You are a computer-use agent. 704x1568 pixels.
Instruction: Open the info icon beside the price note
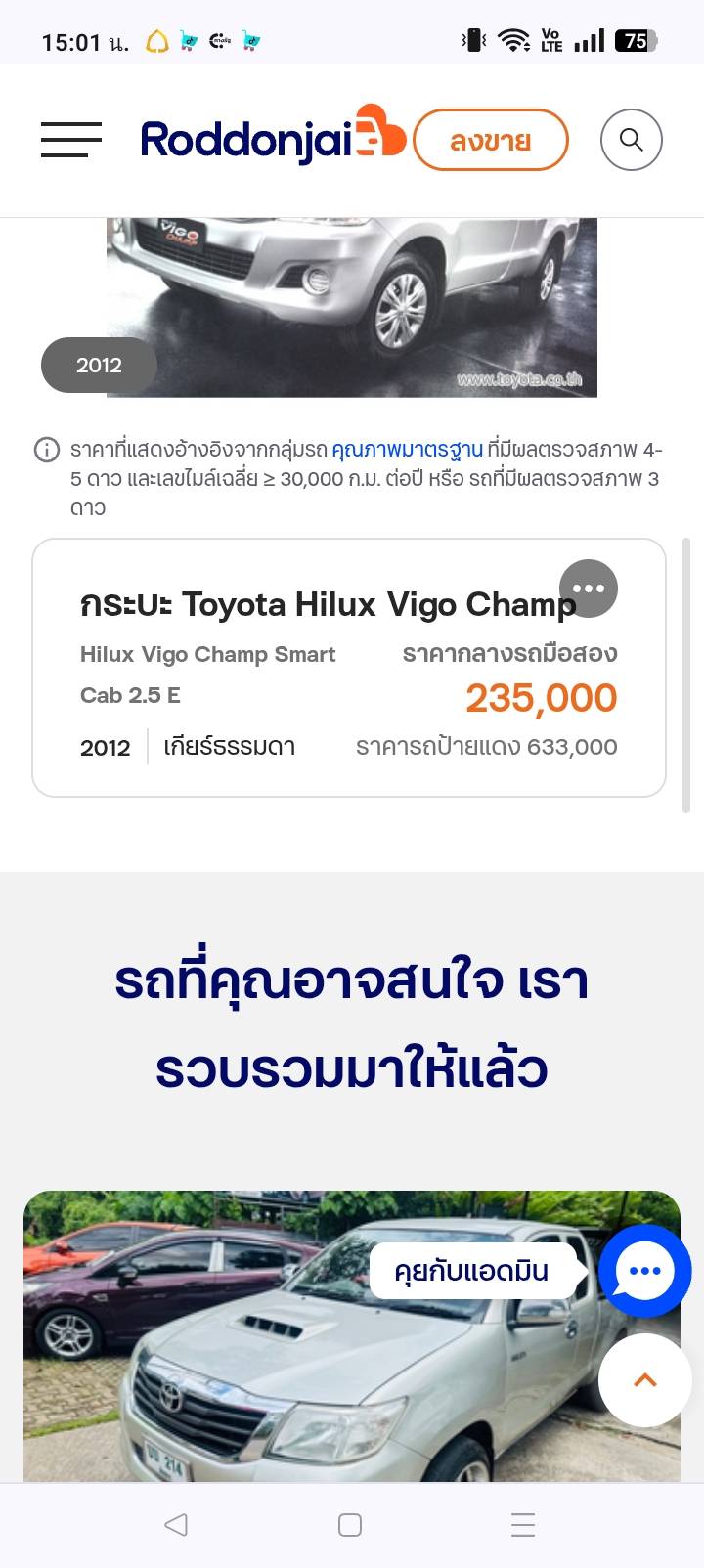click(x=47, y=450)
